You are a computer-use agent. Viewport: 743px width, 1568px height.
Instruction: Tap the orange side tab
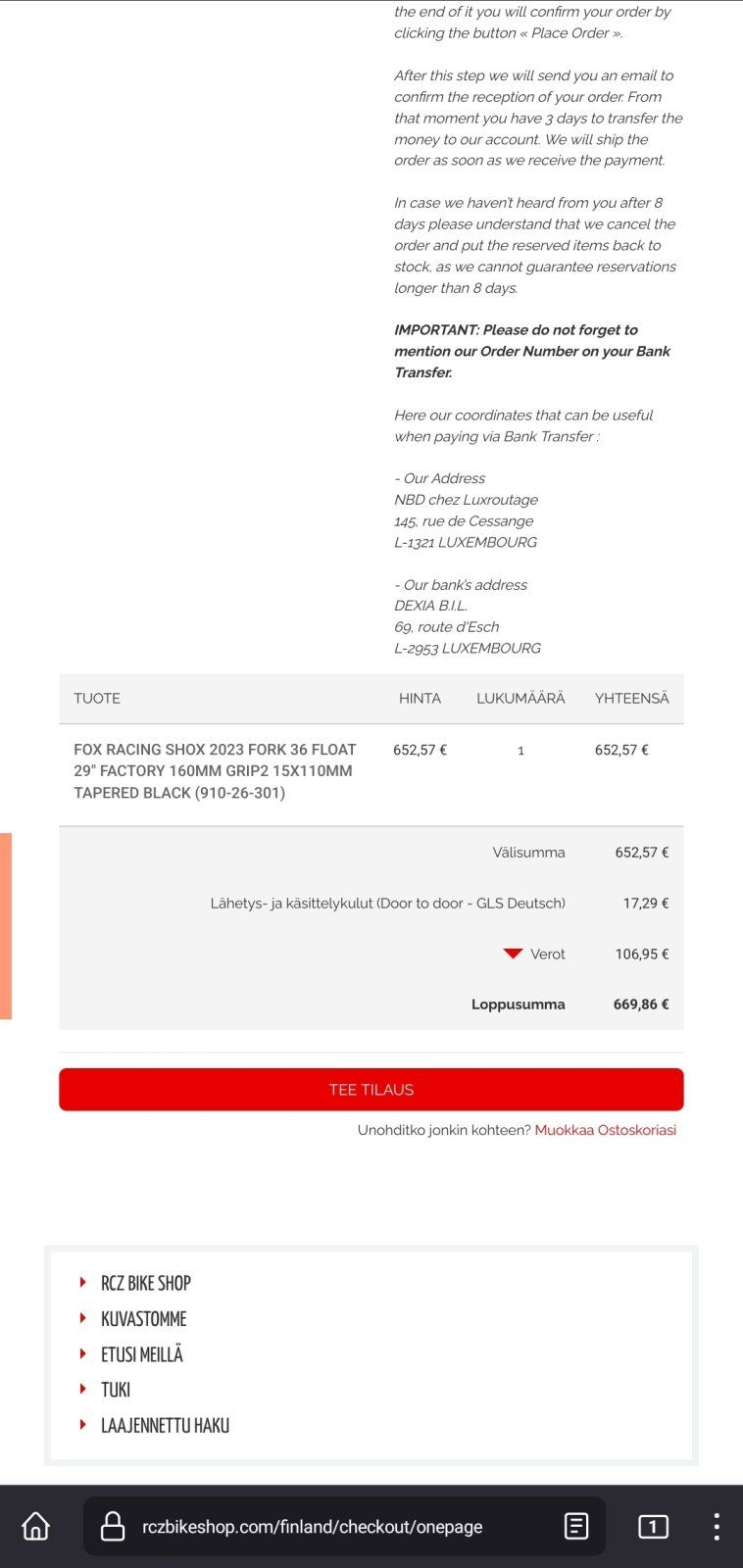tap(6, 925)
